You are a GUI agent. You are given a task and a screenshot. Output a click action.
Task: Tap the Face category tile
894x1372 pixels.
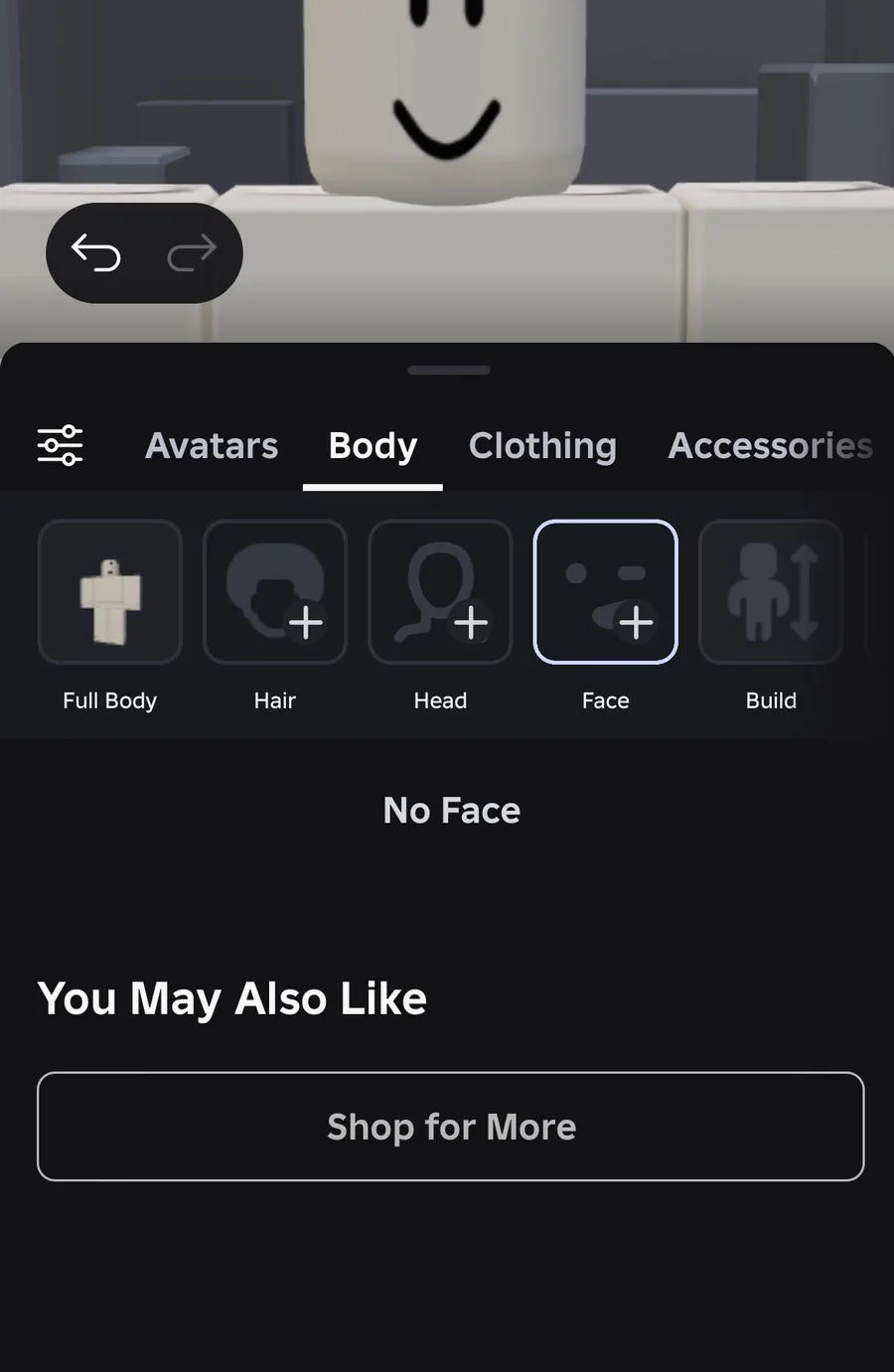tap(606, 592)
